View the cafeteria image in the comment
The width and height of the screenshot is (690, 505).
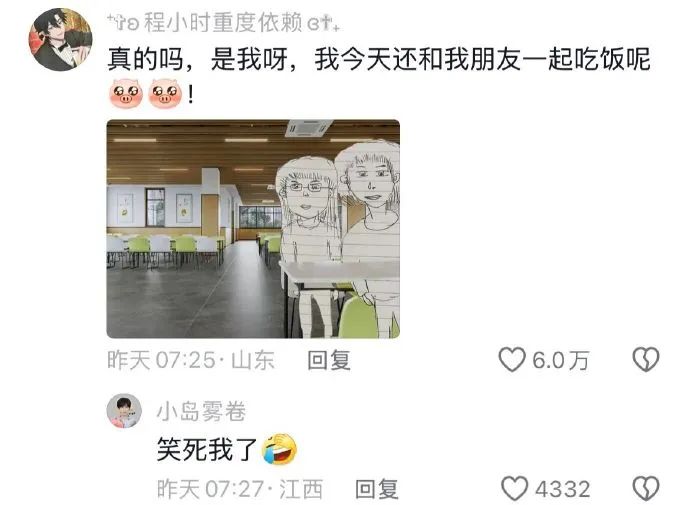(253, 228)
